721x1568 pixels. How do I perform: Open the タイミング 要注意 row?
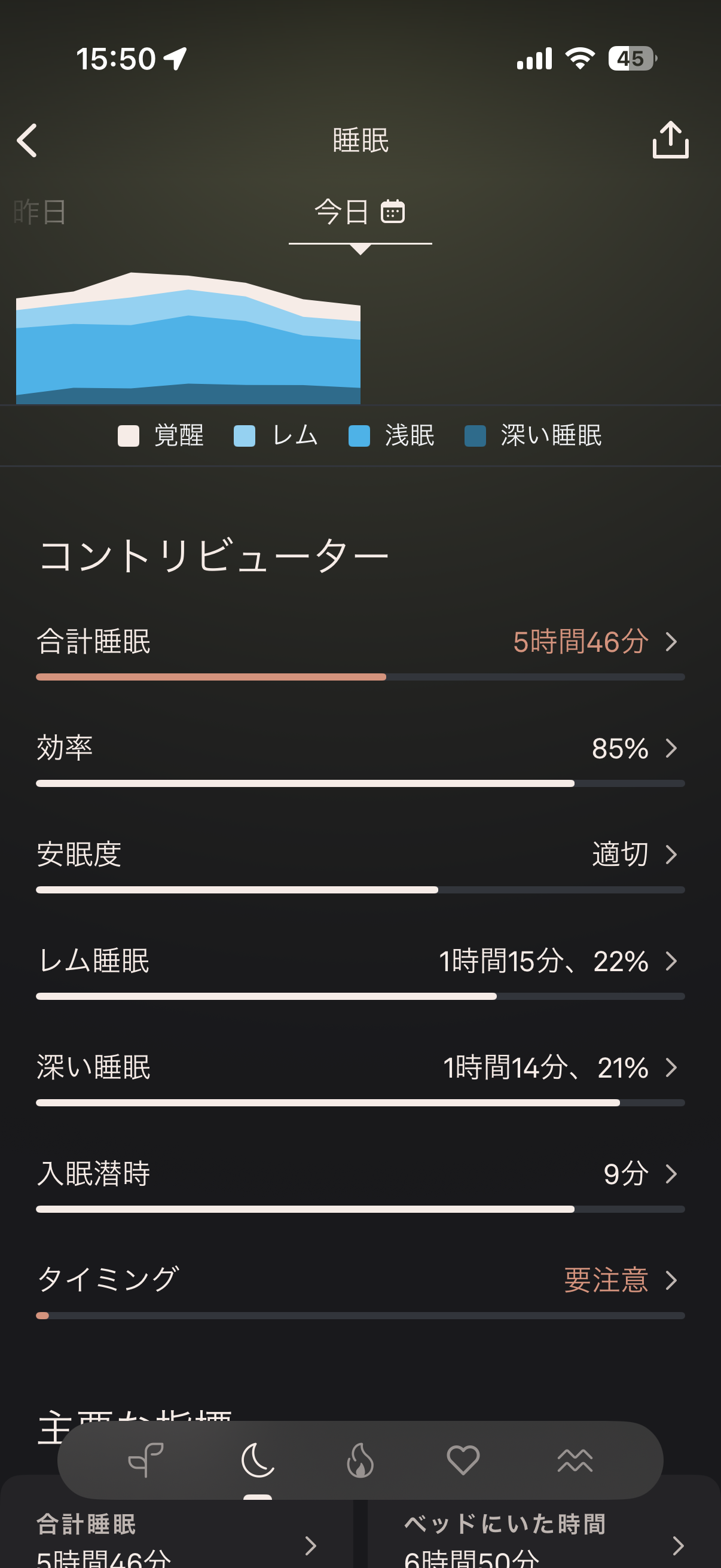[360, 1280]
